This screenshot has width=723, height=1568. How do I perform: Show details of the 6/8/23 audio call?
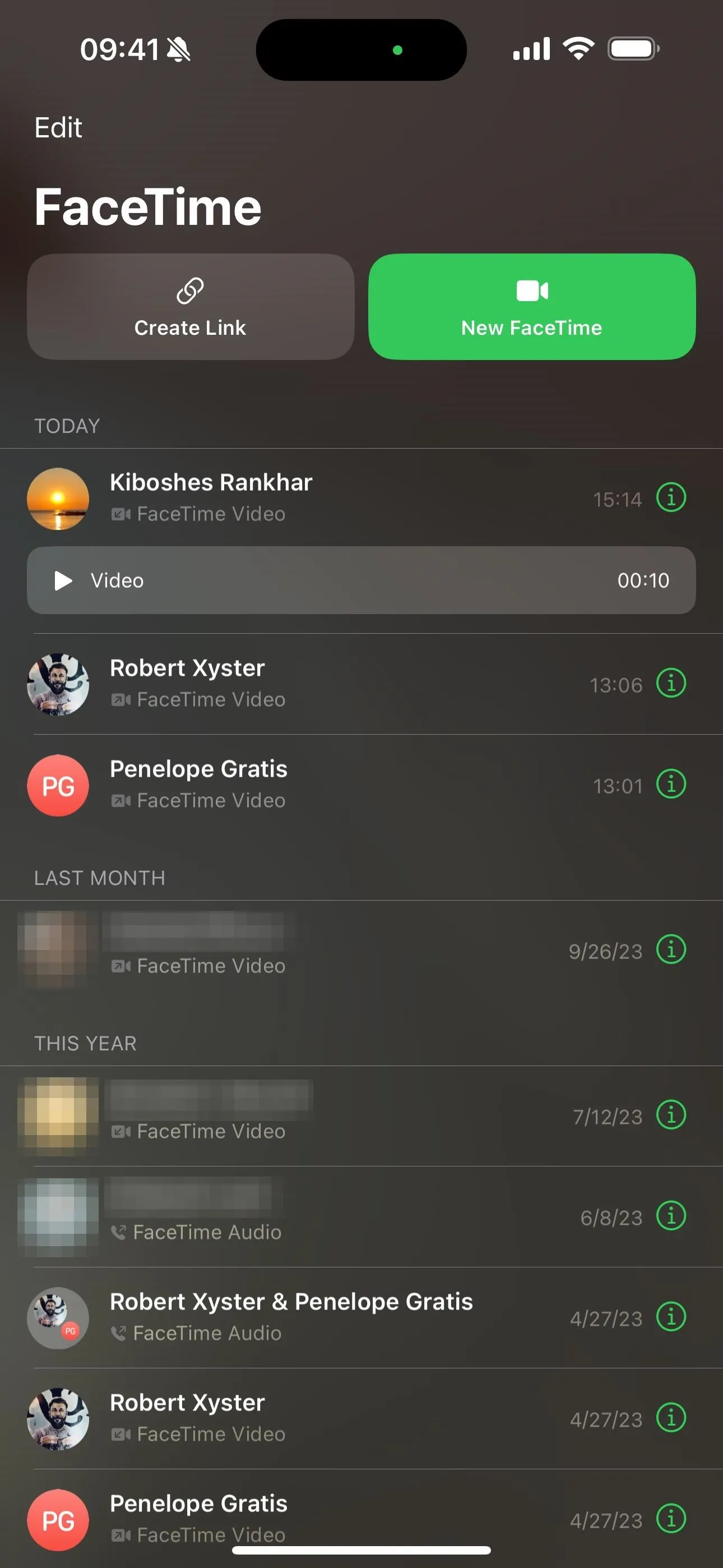tap(671, 1216)
